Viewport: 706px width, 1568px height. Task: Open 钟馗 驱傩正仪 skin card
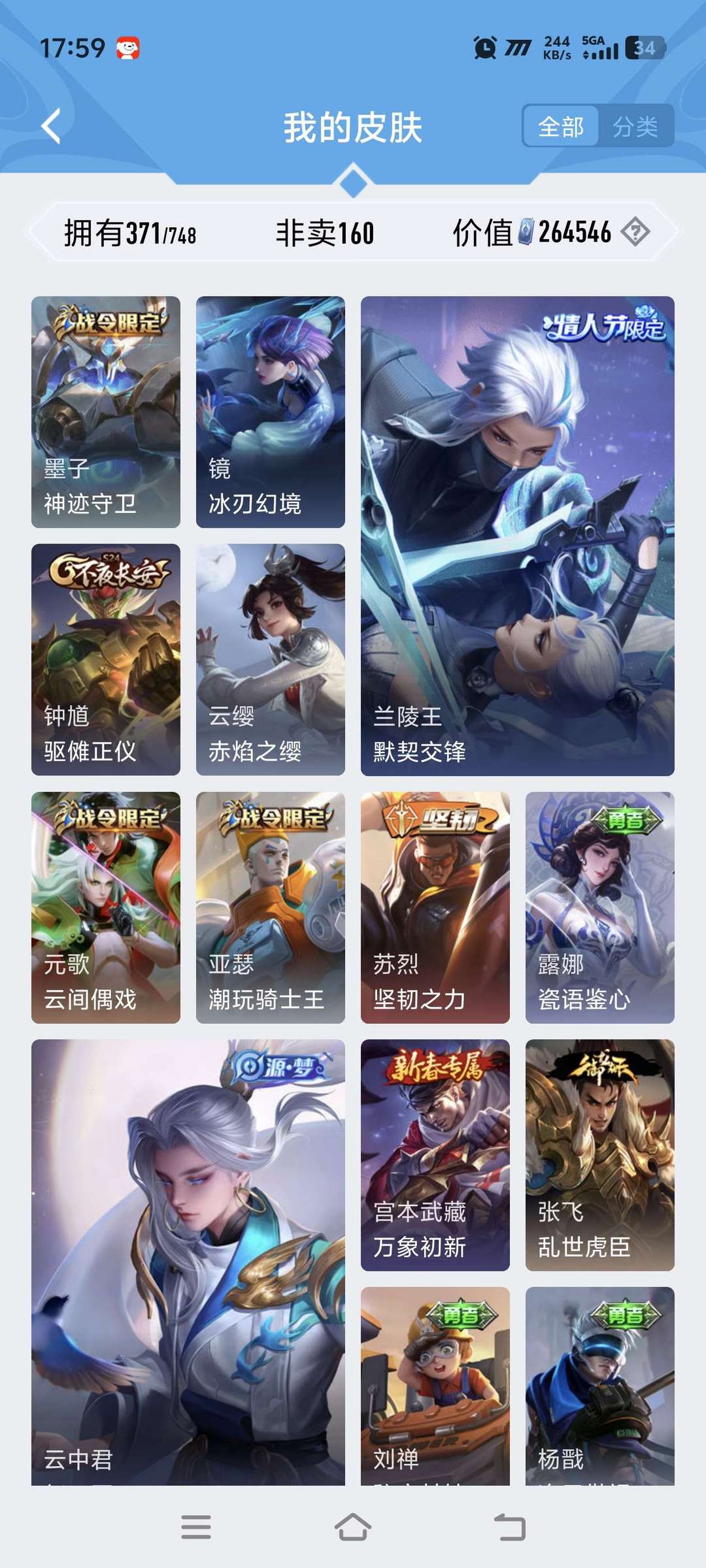click(x=106, y=660)
